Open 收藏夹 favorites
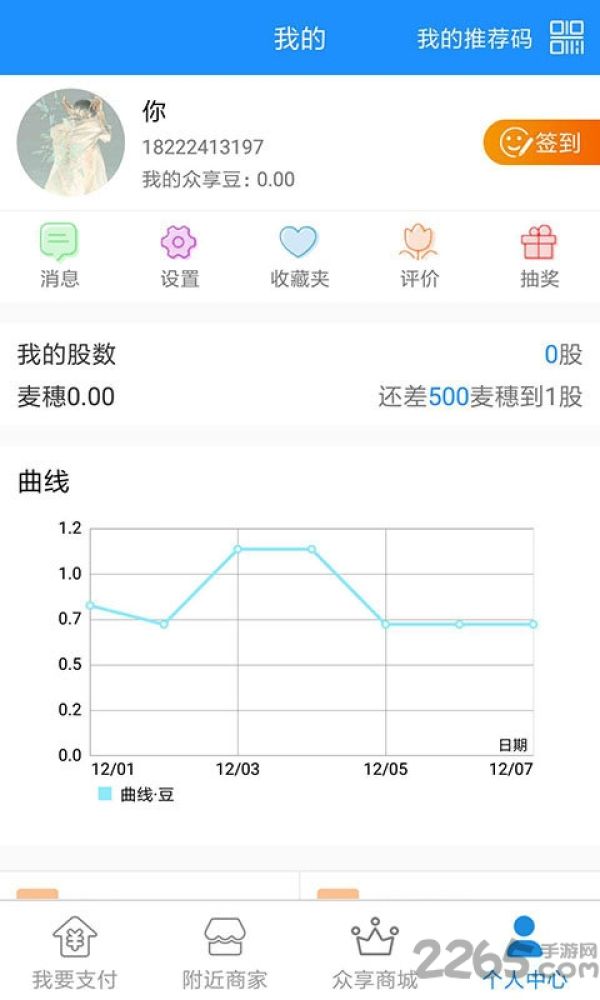Screen dimensions: 600x1000 coord(299,256)
